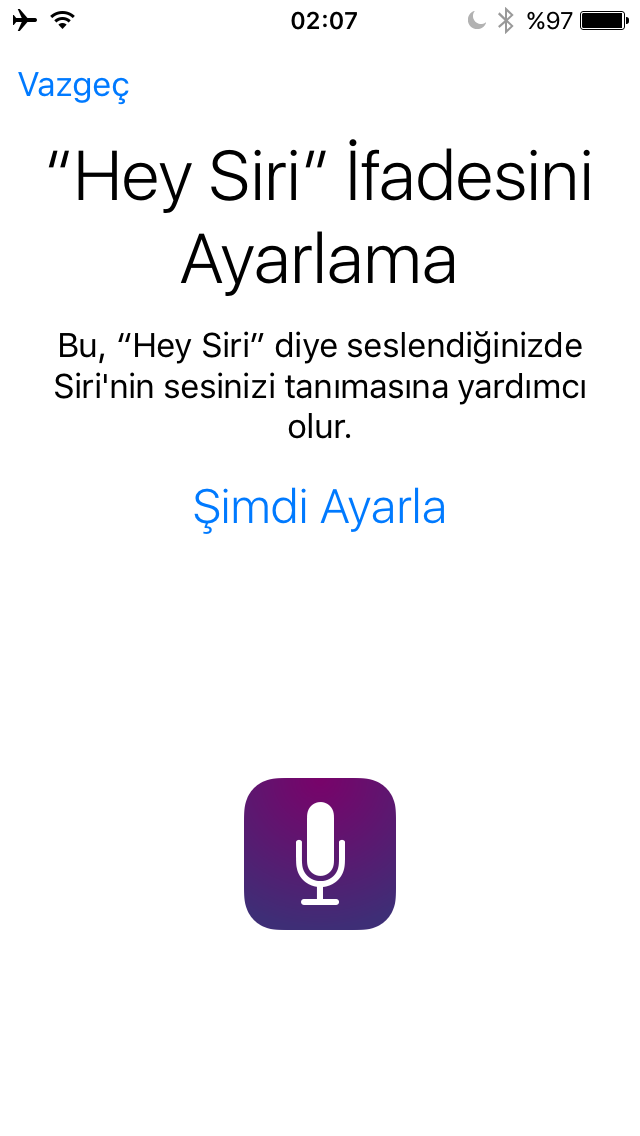Image resolution: width=640 pixels, height=1136 pixels.
Task: Tap Vazgeç to cancel setup
Action: coord(73,86)
